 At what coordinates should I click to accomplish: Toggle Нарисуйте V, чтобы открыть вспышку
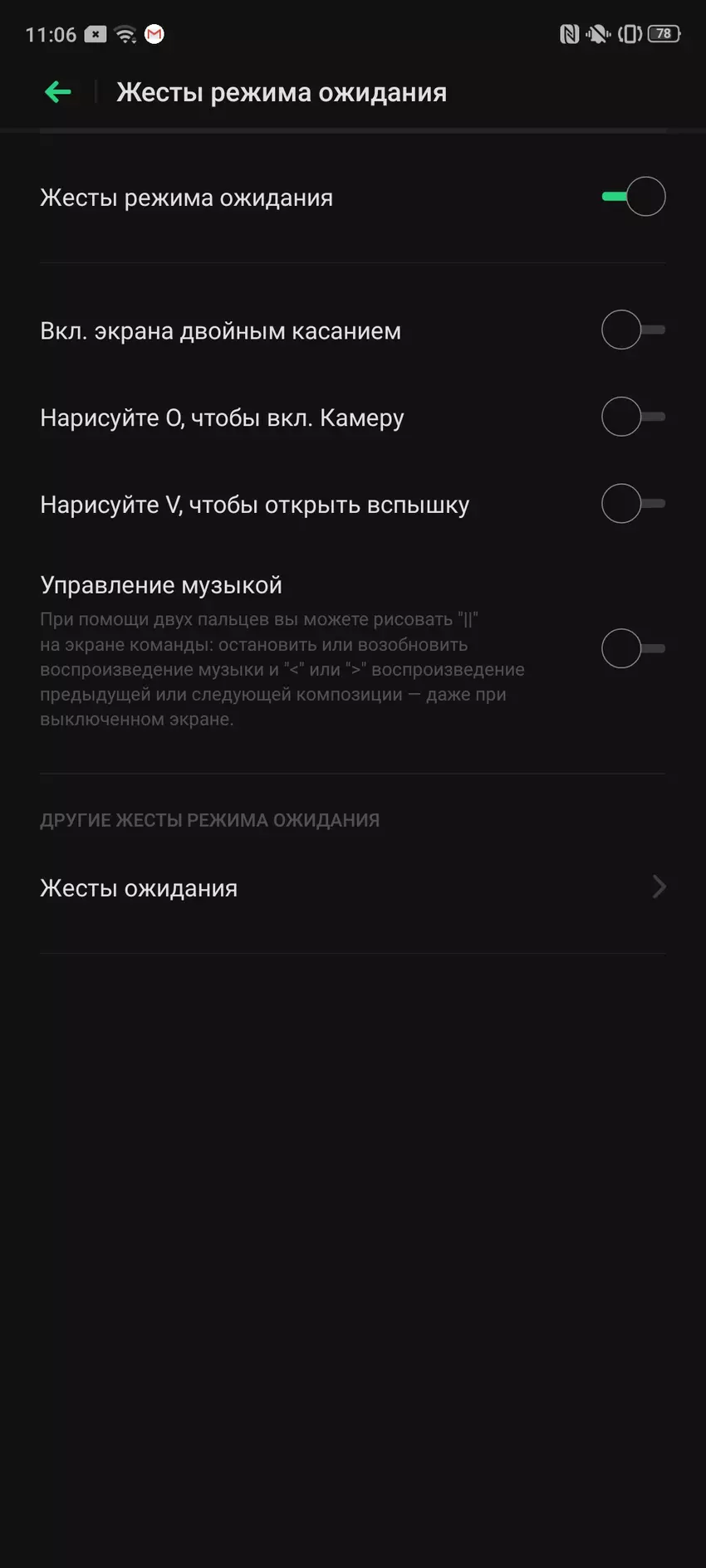click(633, 504)
